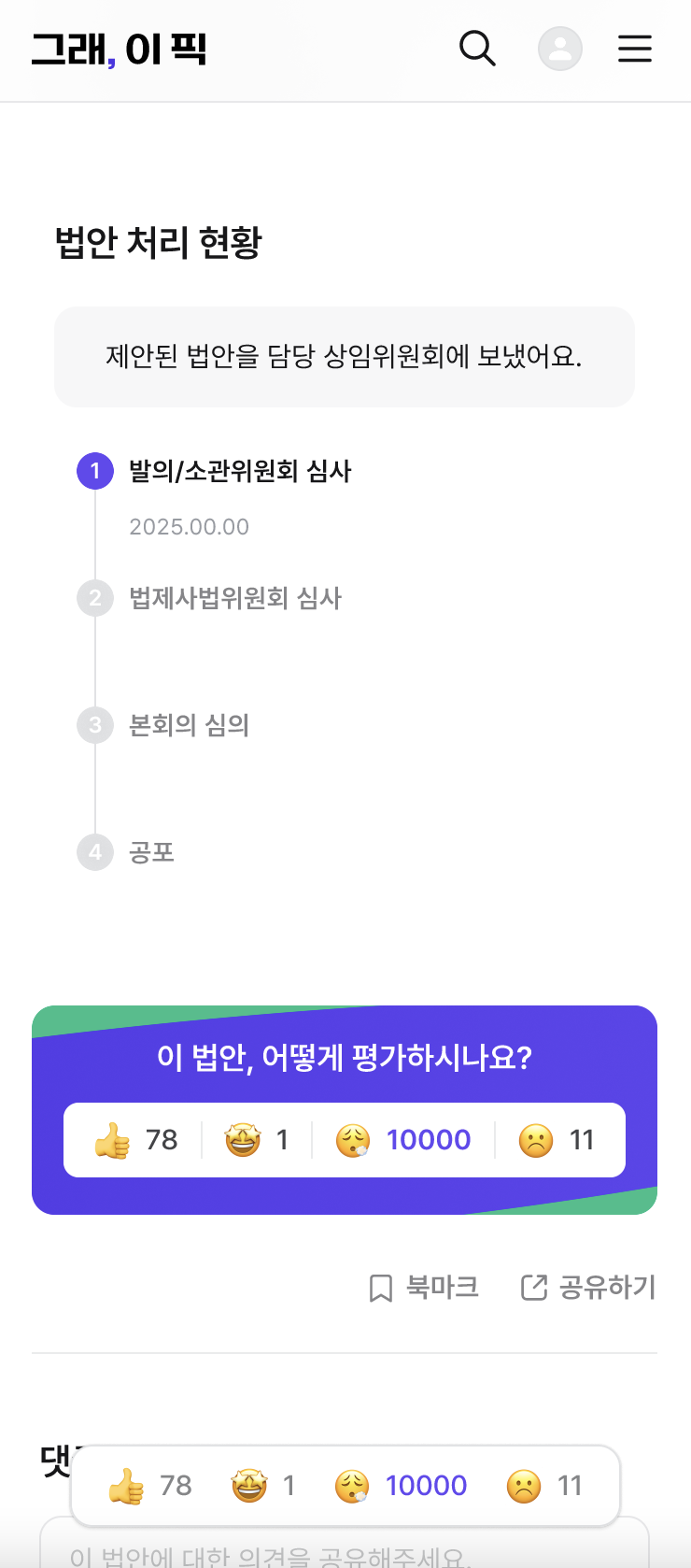The image size is (691, 1568).
Task: Select the 10000 sighing-face reaction in the card
Action: pos(403,1140)
